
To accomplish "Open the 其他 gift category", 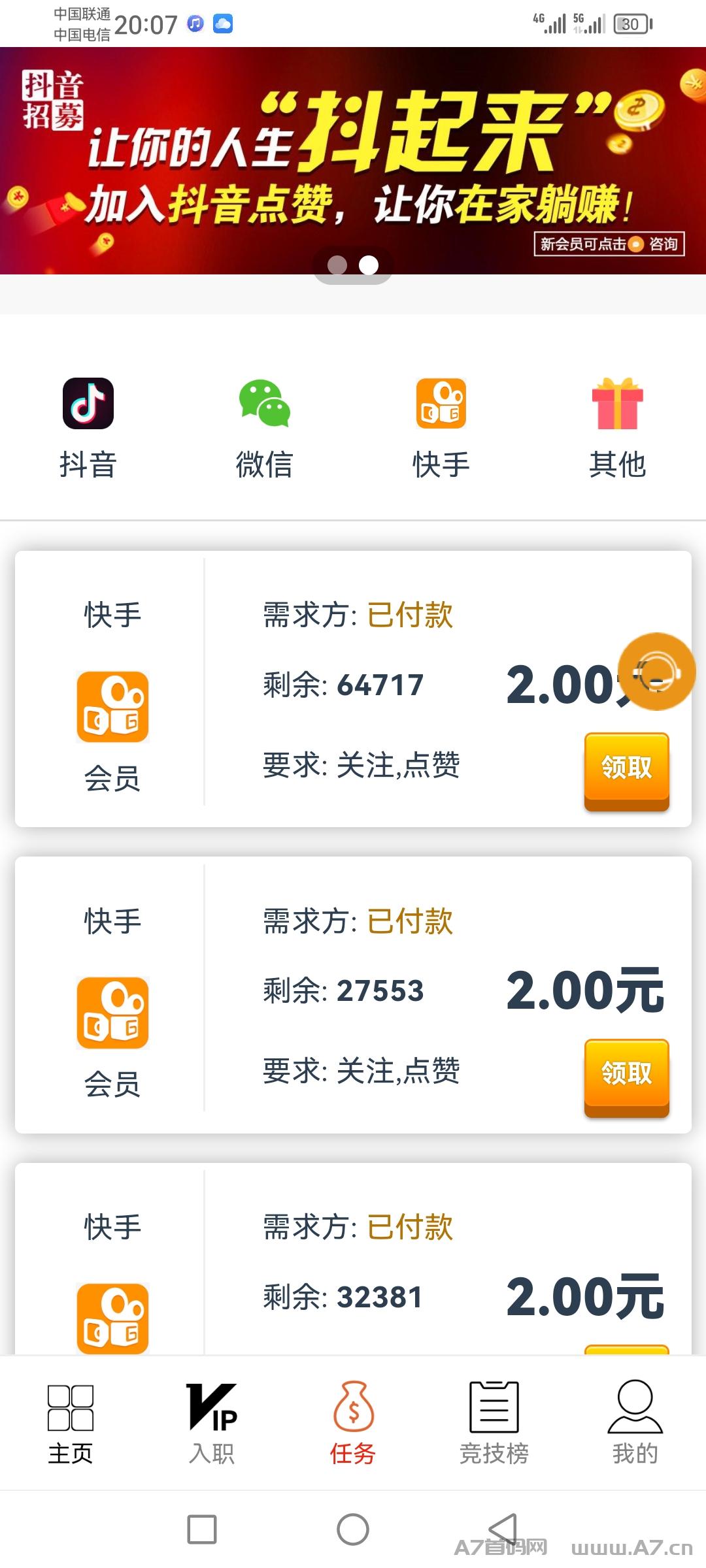I will 618,428.
